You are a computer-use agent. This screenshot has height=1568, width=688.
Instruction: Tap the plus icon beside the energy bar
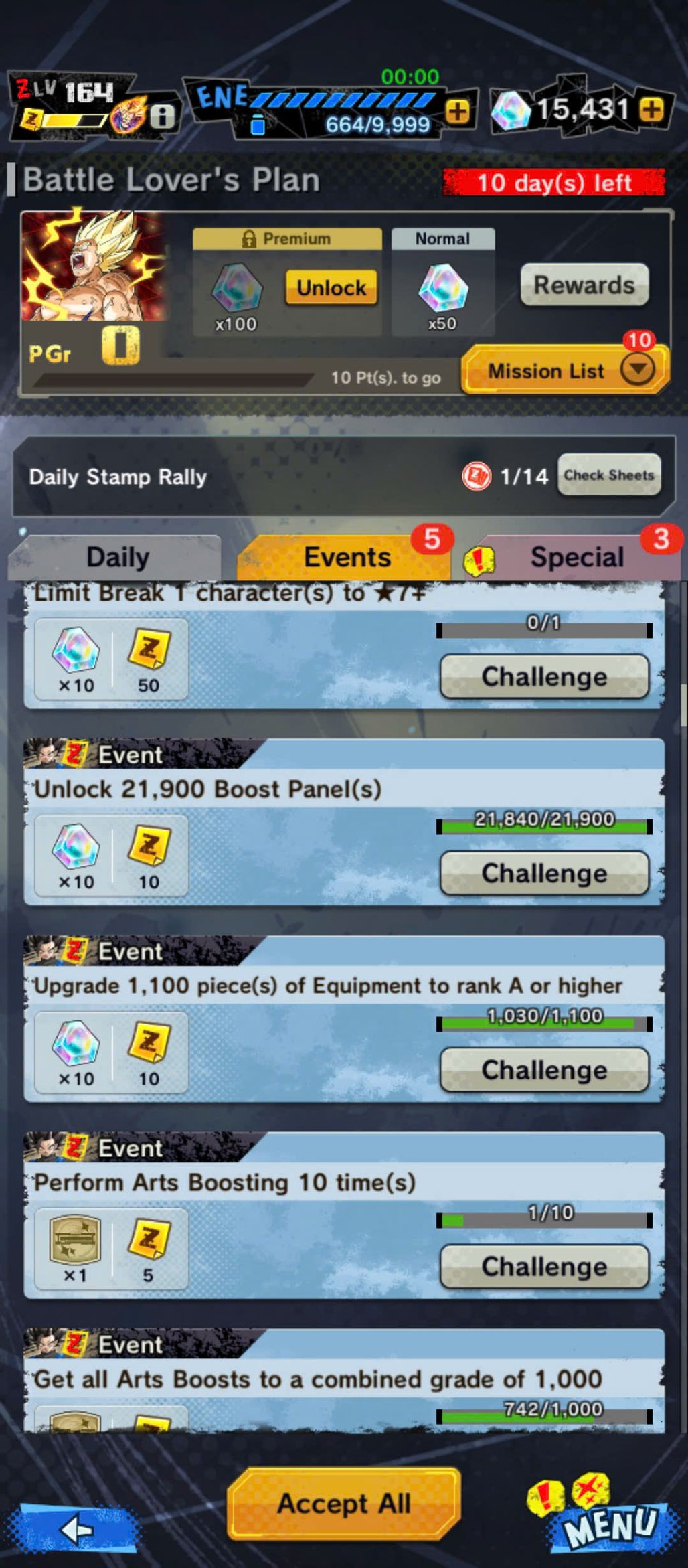(457, 111)
